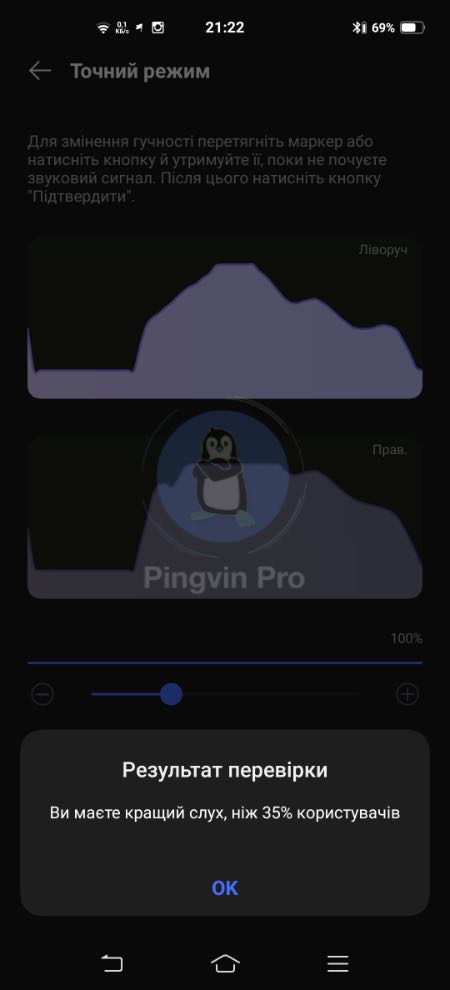Tap the system back button
The image size is (450, 990).
click(x=112, y=963)
